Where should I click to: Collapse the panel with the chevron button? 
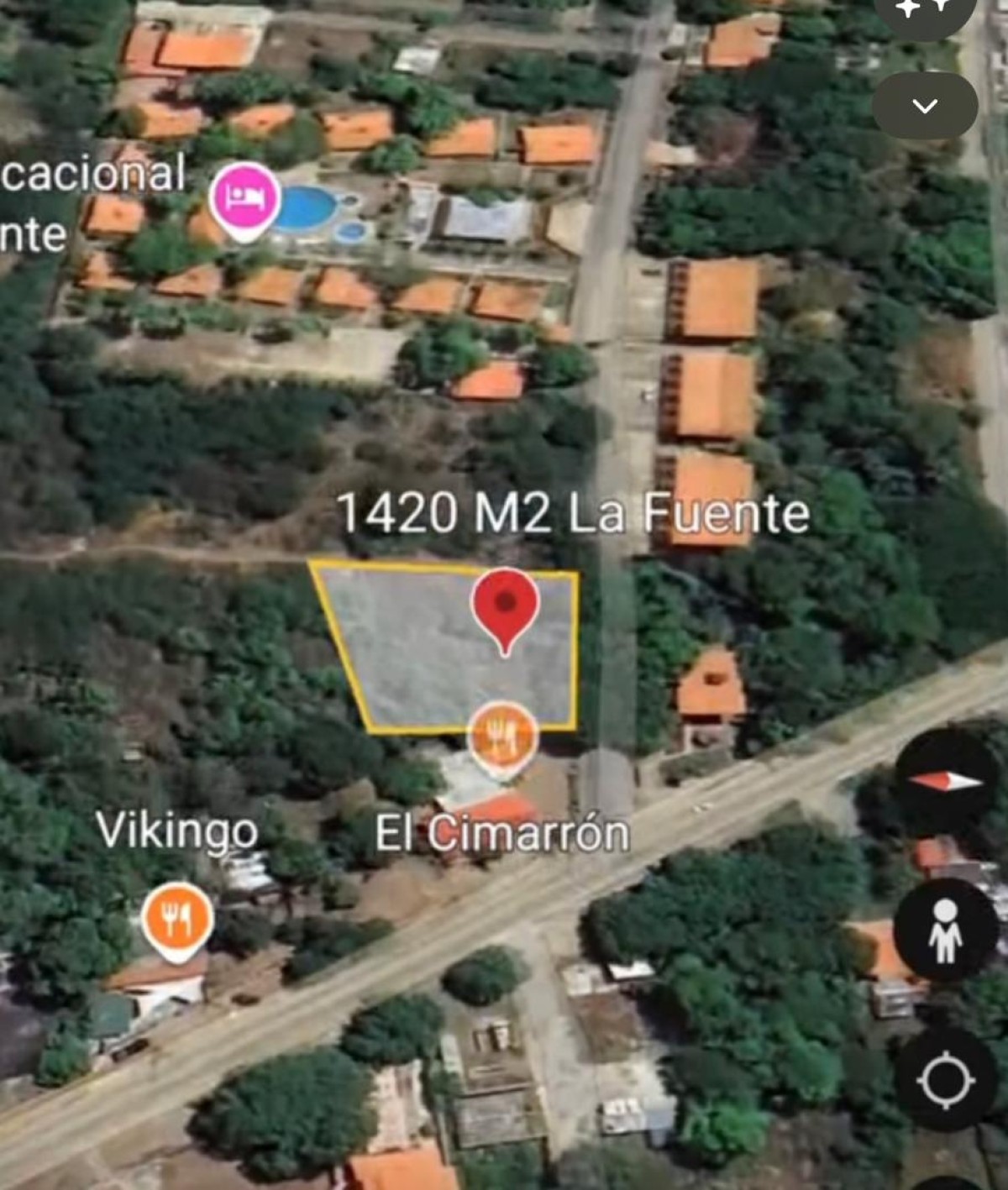click(x=925, y=106)
